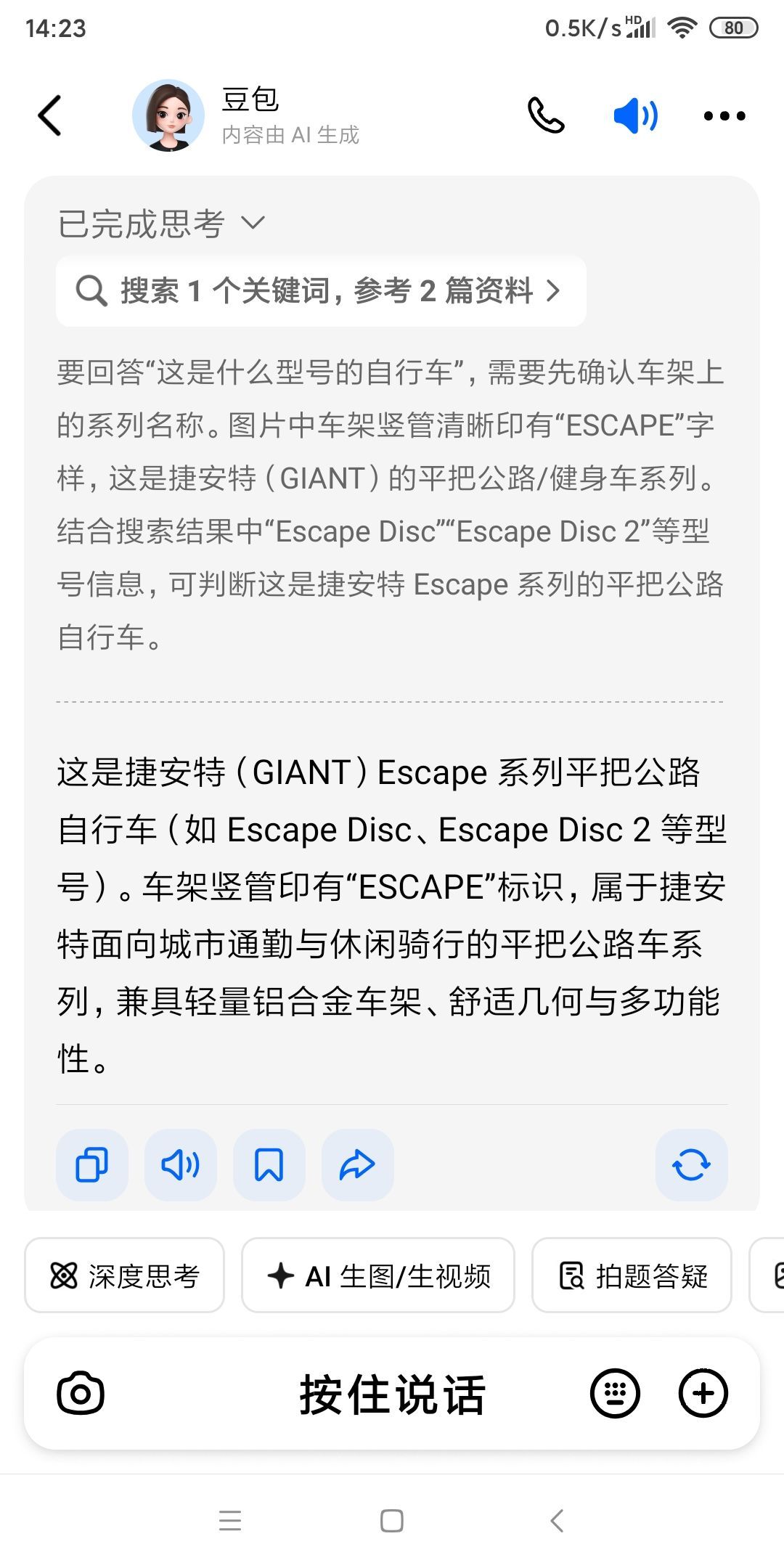Tap the system home button
This screenshot has height=1568, width=784.
[392, 1521]
